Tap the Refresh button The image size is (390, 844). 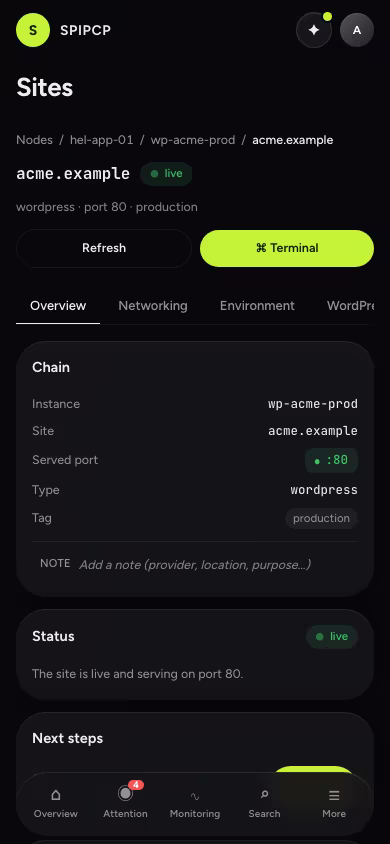pyautogui.click(x=104, y=248)
